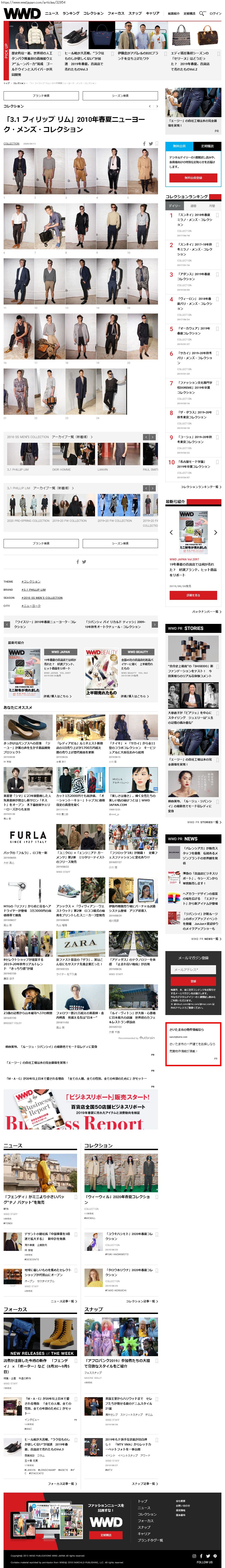Tap the red 詳細を見る button for Vol.2097
Viewport: 225px width, 1568px height.
coord(193,595)
